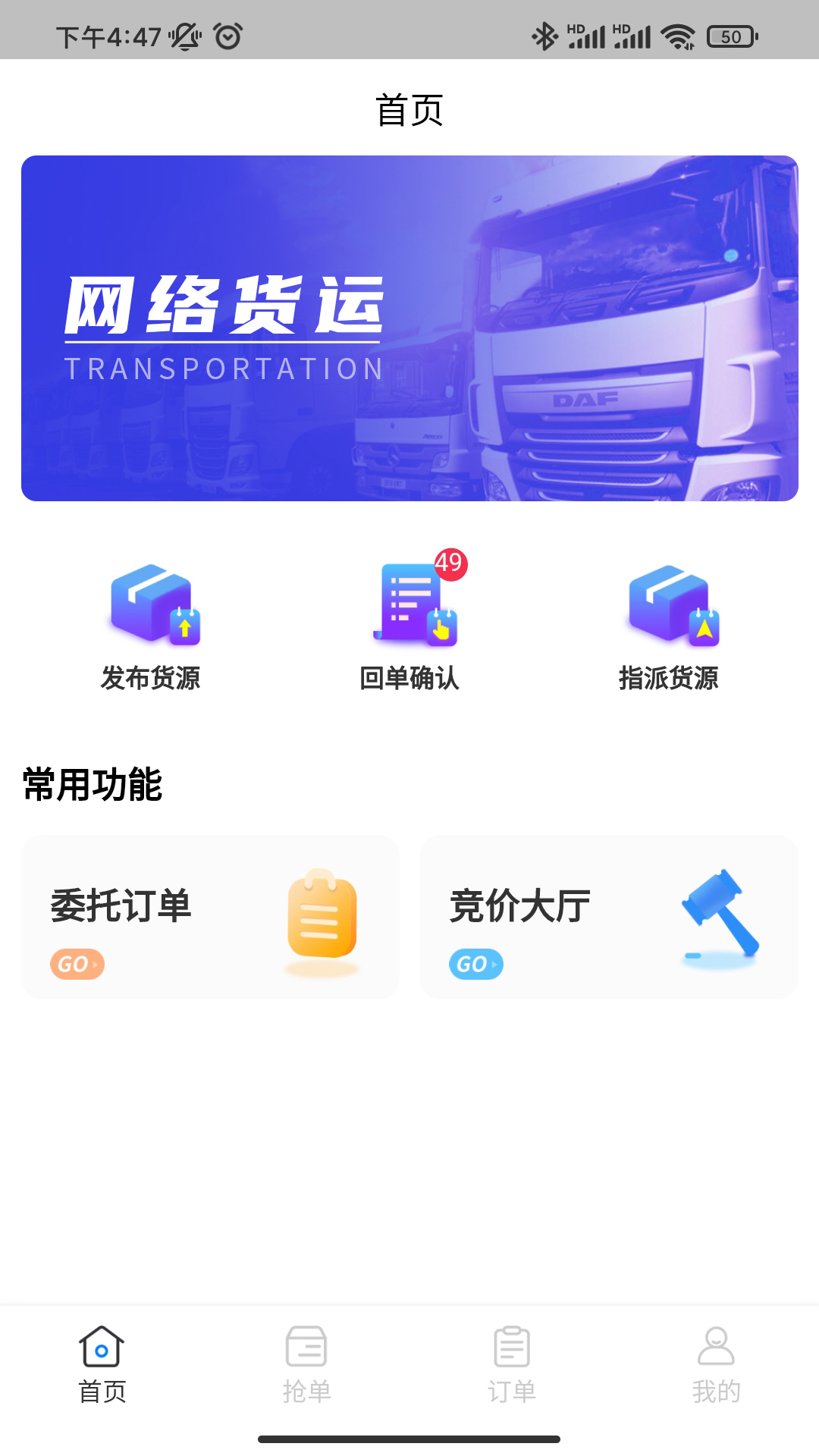Screen dimensions: 819x1456
Task: Tap the battery indicator showing 50
Action: click(730, 33)
